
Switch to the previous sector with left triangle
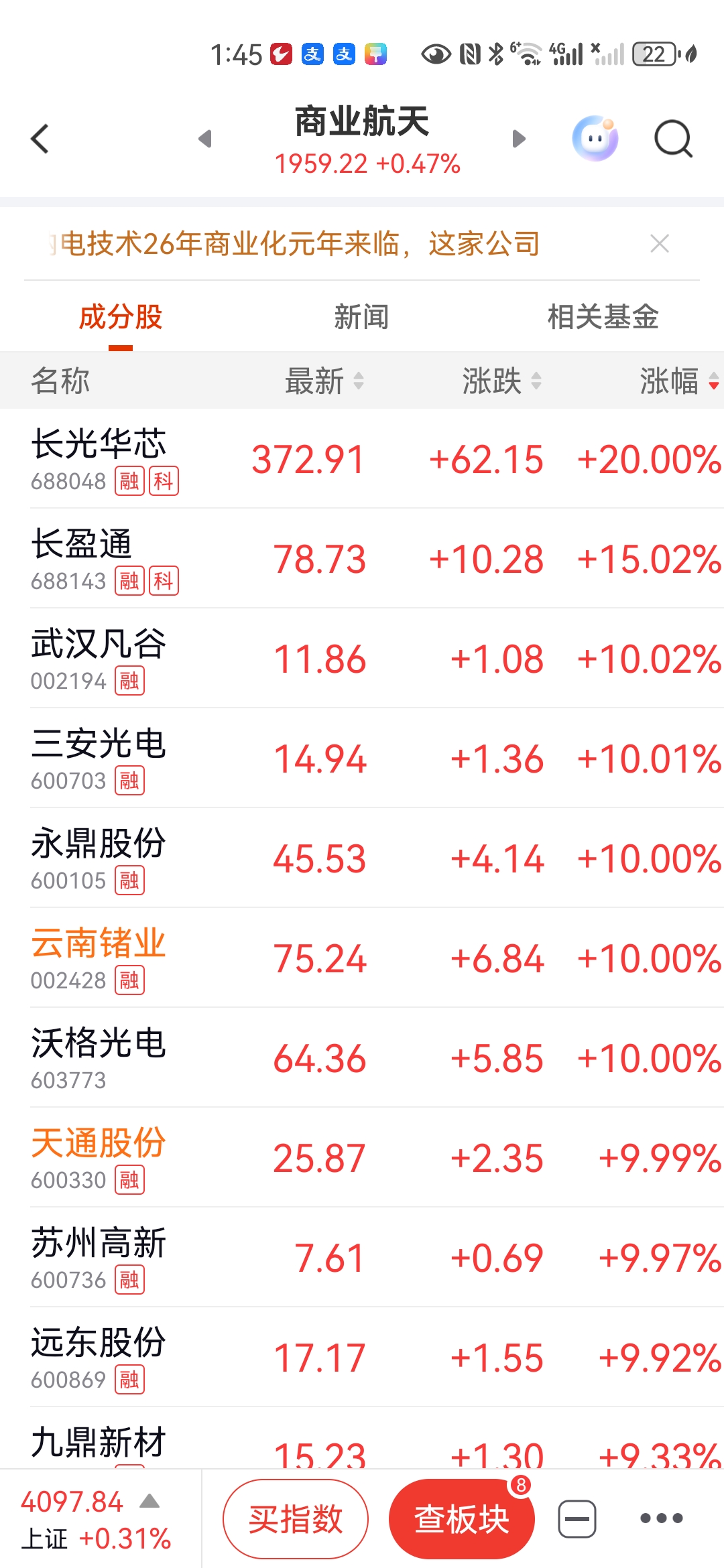coord(205,139)
